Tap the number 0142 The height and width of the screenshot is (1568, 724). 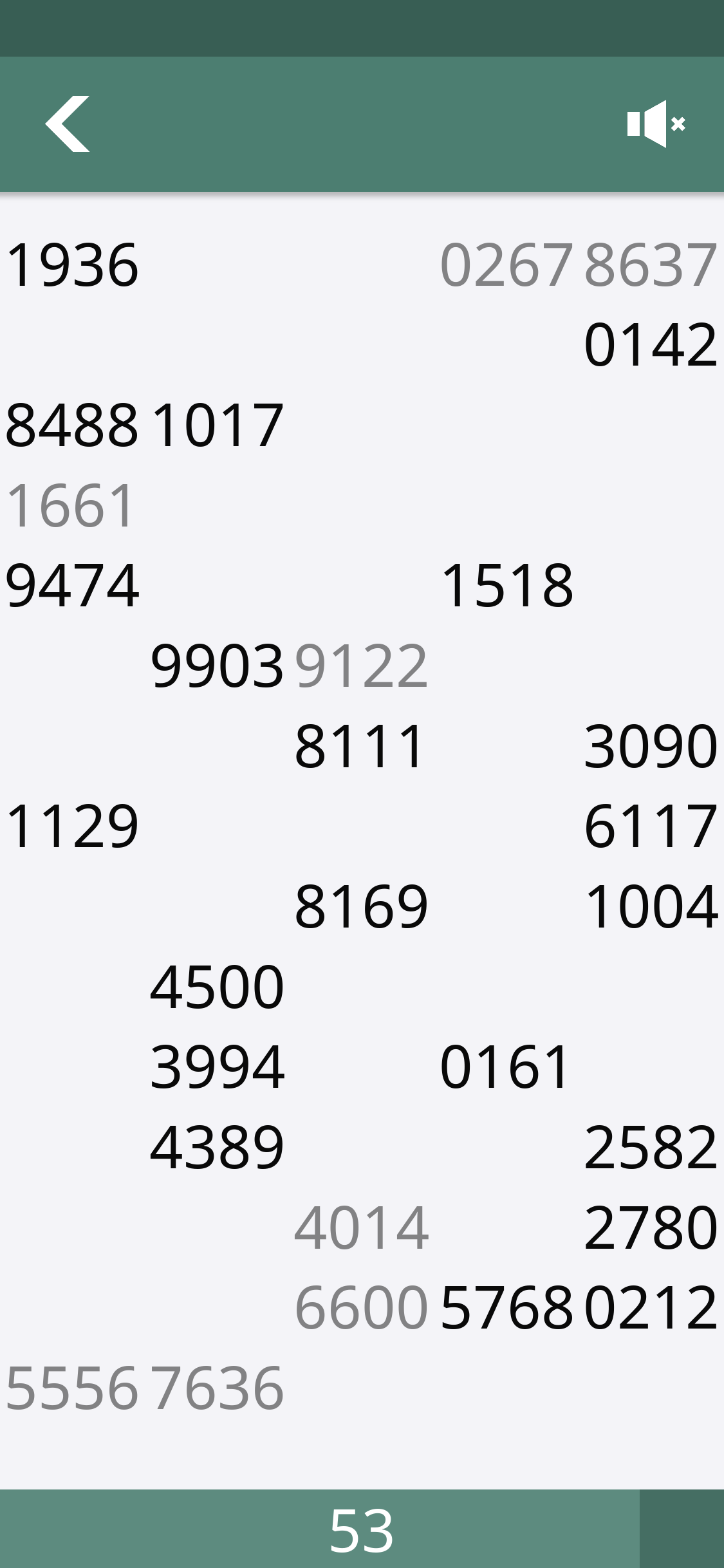pyautogui.click(x=651, y=345)
